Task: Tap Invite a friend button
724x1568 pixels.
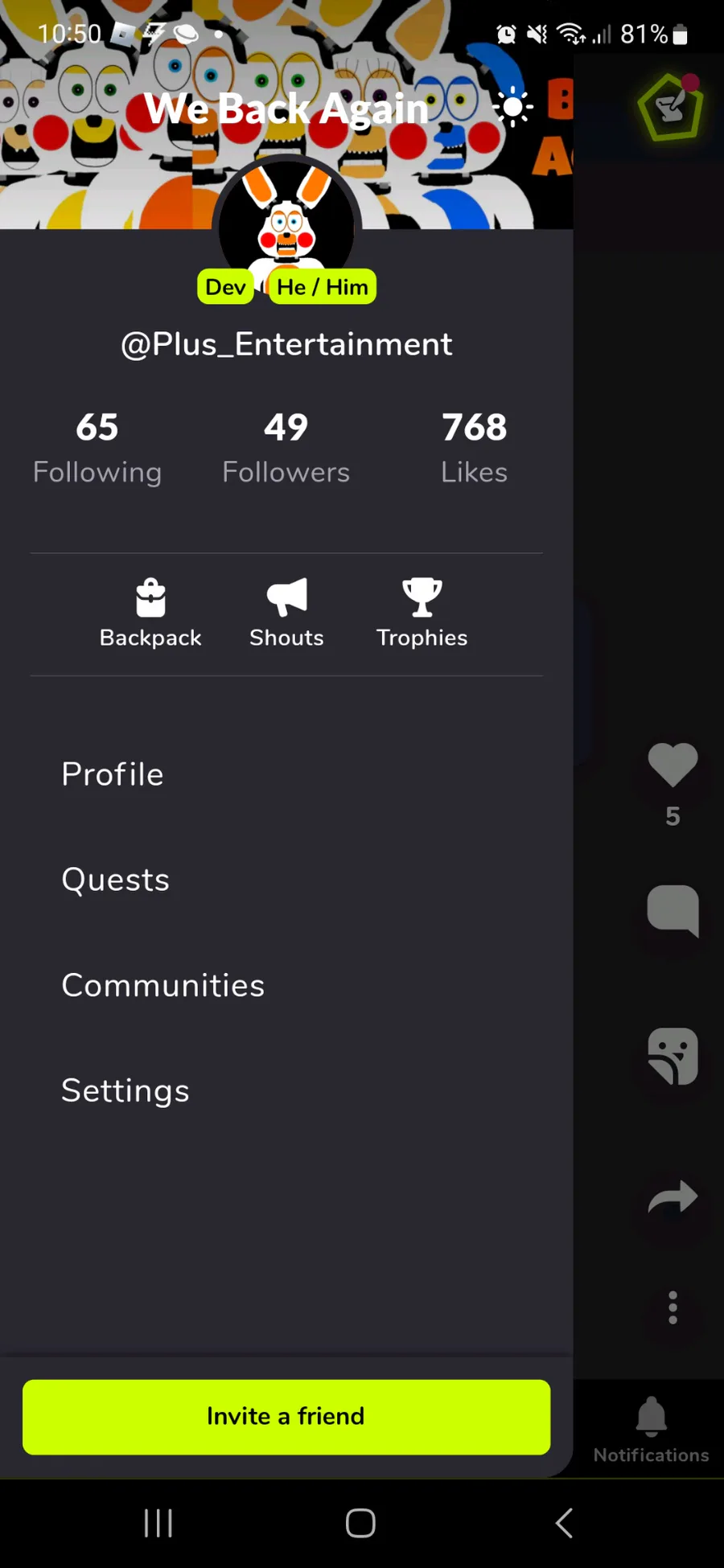Action: (286, 1417)
